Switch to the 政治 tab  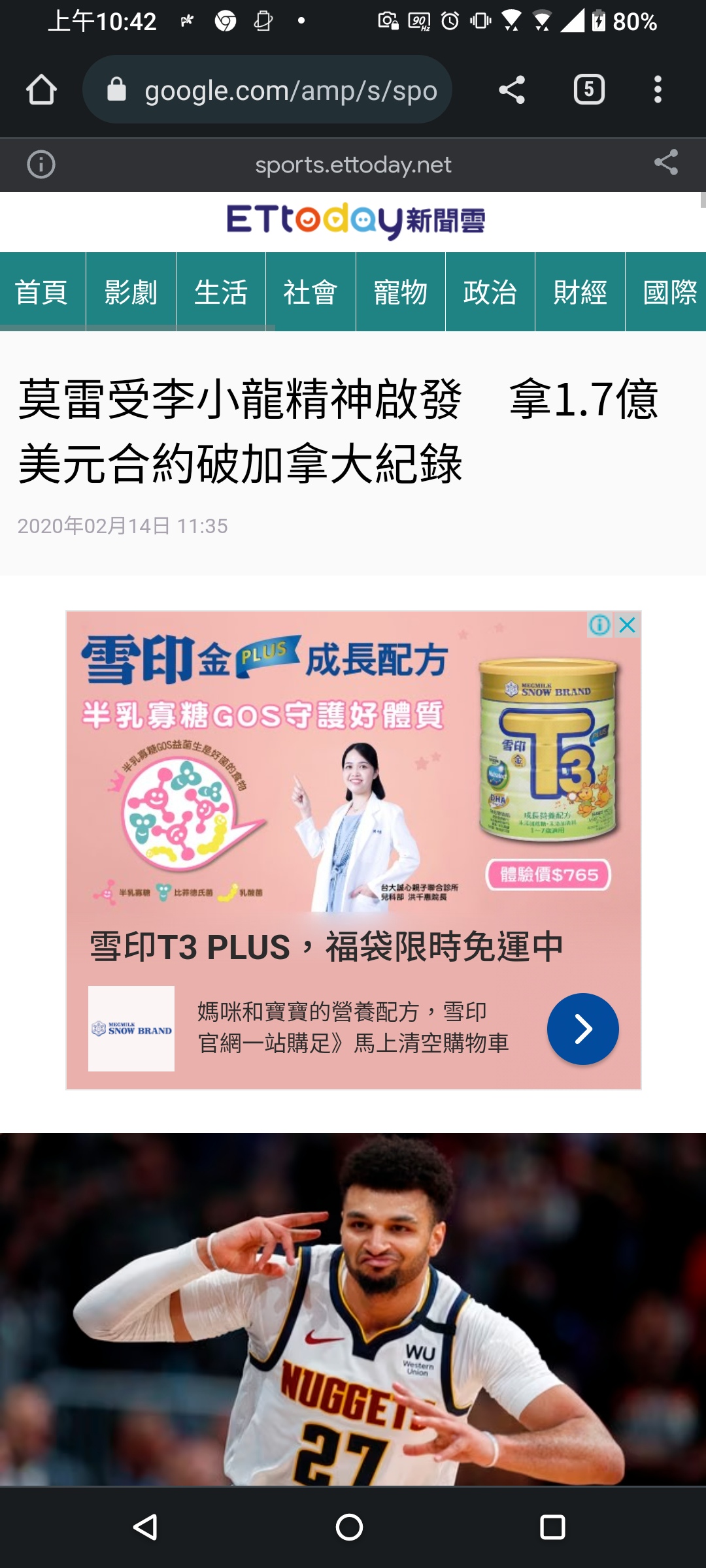(x=490, y=292)
